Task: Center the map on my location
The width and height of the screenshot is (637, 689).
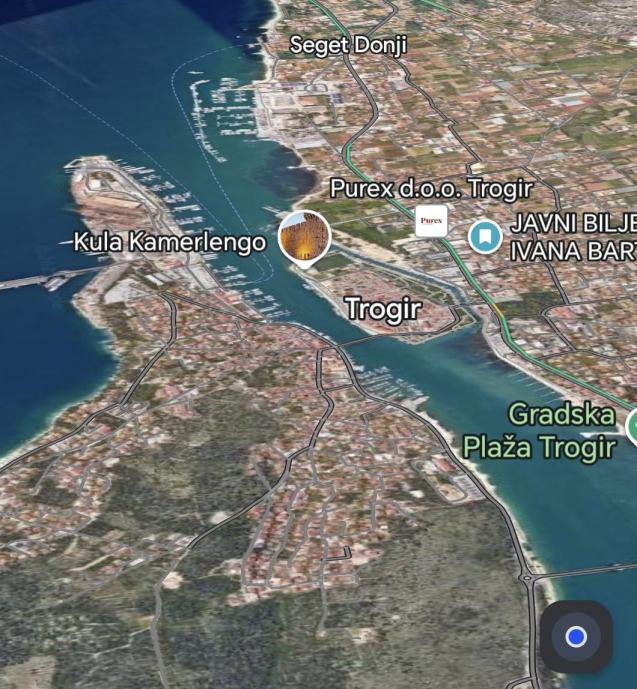Action: point(576,637)
